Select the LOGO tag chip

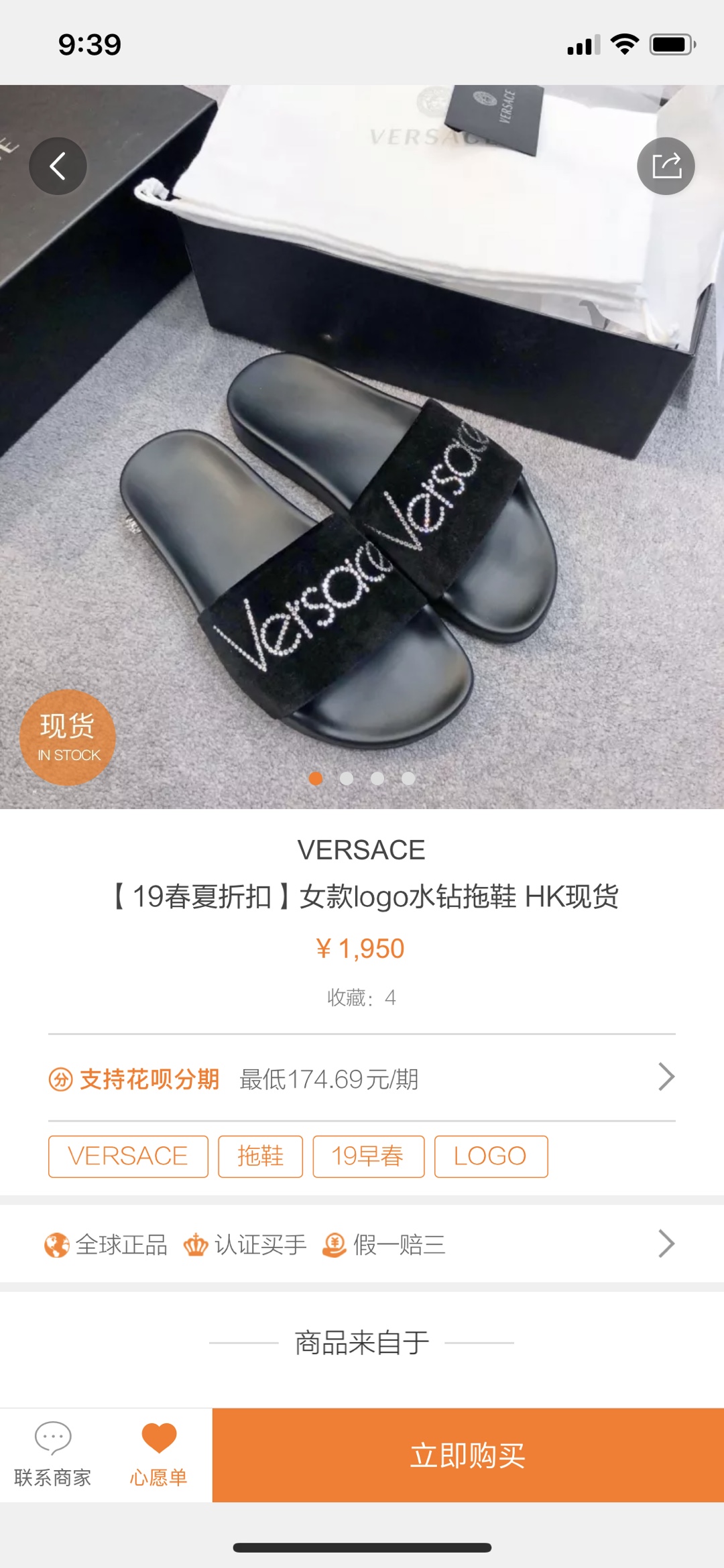(491, 1156)
